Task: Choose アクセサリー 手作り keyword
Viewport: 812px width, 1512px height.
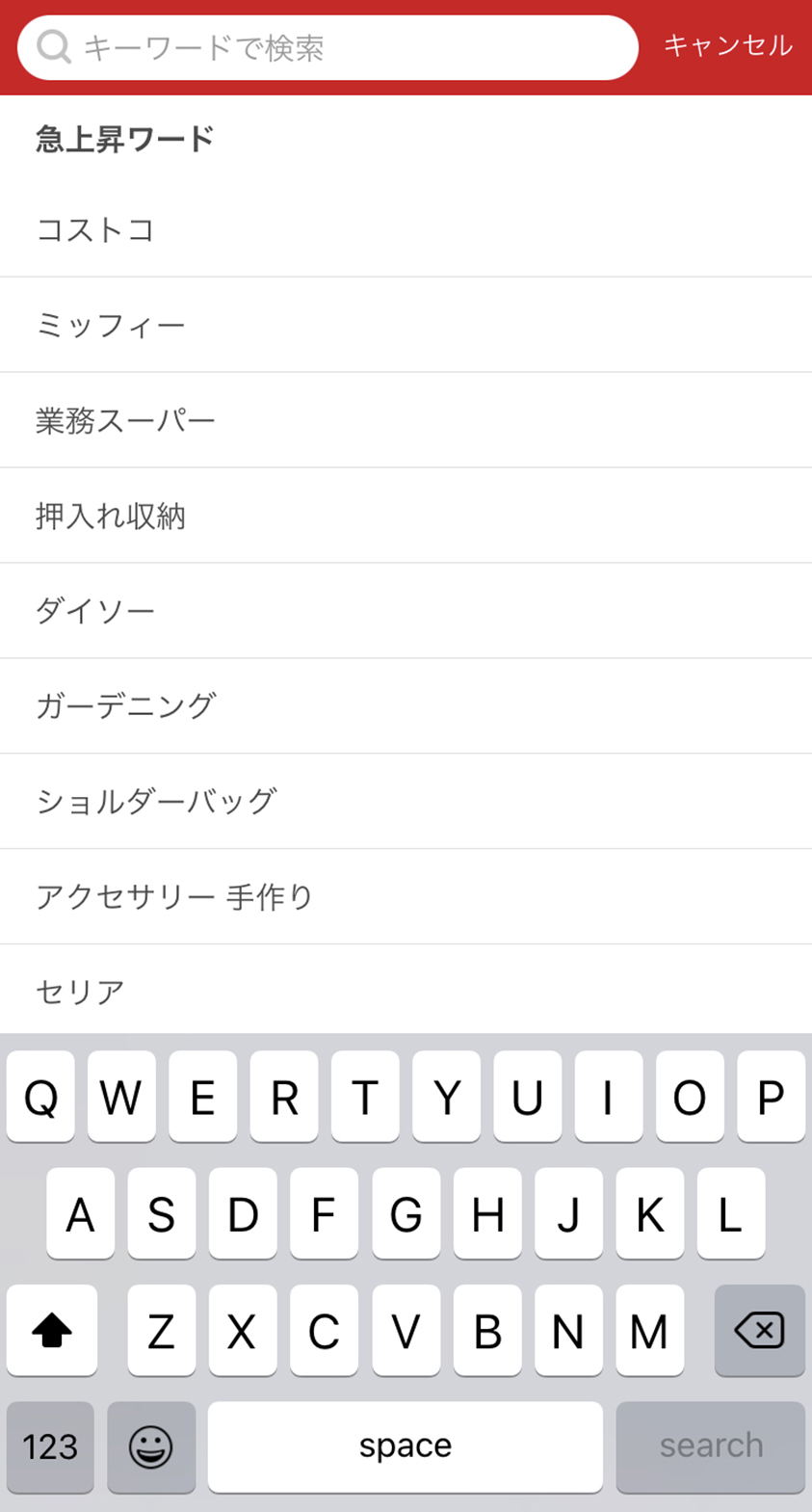Action: (x=406, y=897)
